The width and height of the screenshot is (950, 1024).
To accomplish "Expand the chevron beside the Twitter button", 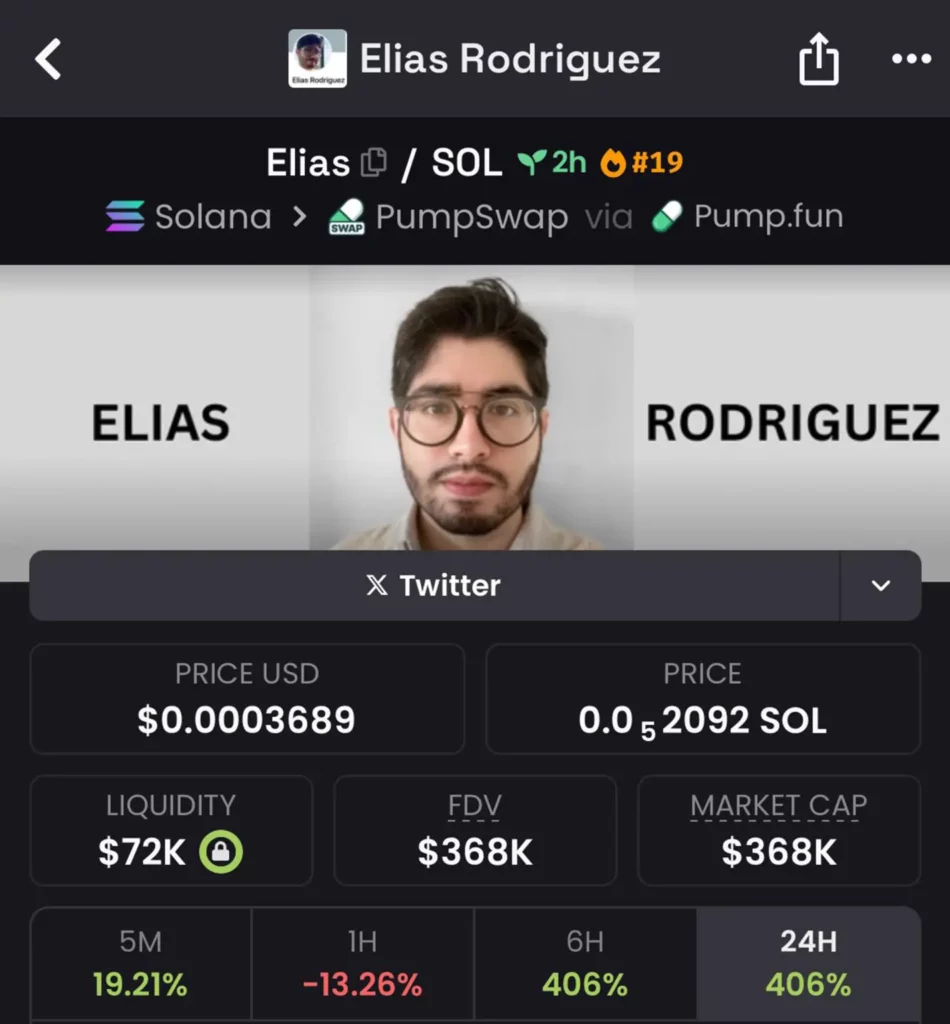I will [882, 586].
